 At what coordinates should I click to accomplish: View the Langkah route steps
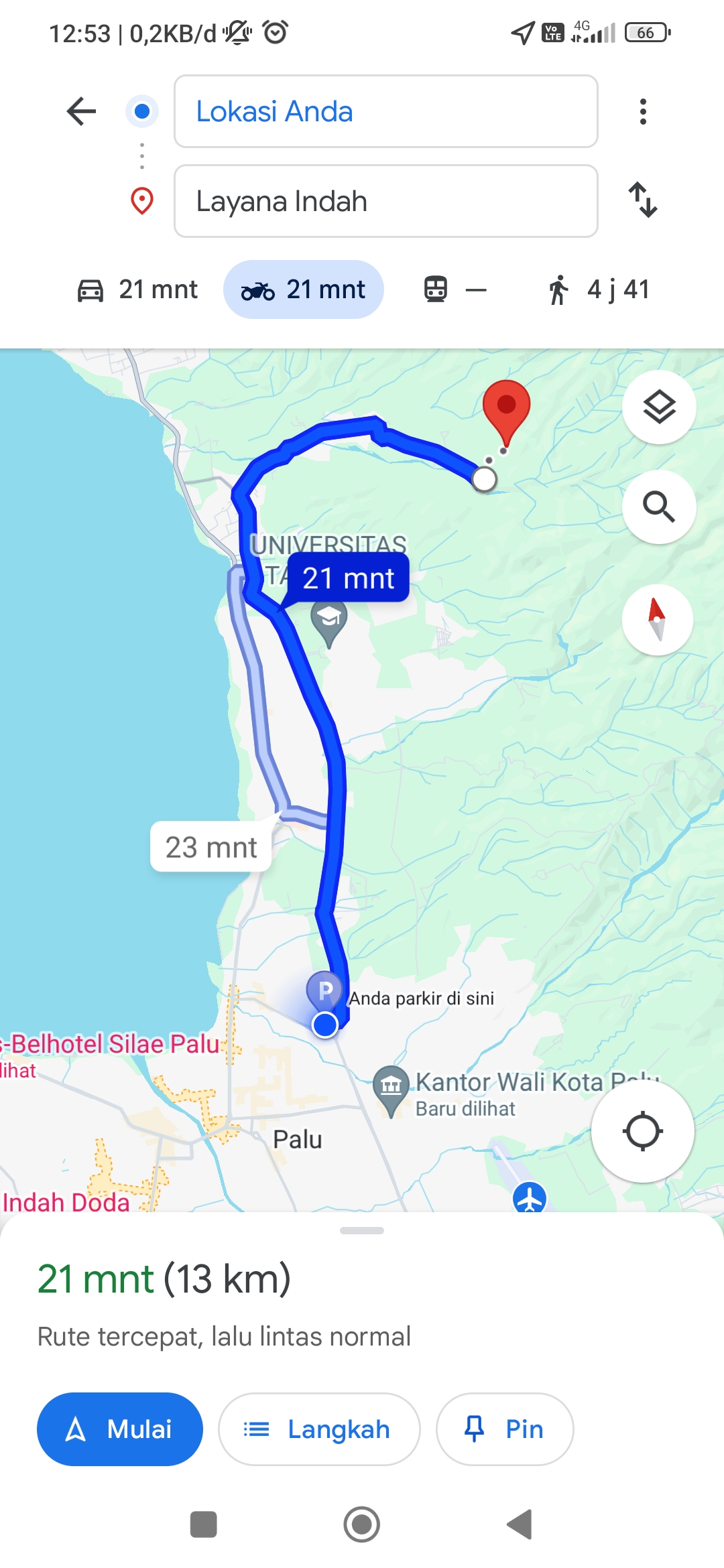tap(319, 1429)
